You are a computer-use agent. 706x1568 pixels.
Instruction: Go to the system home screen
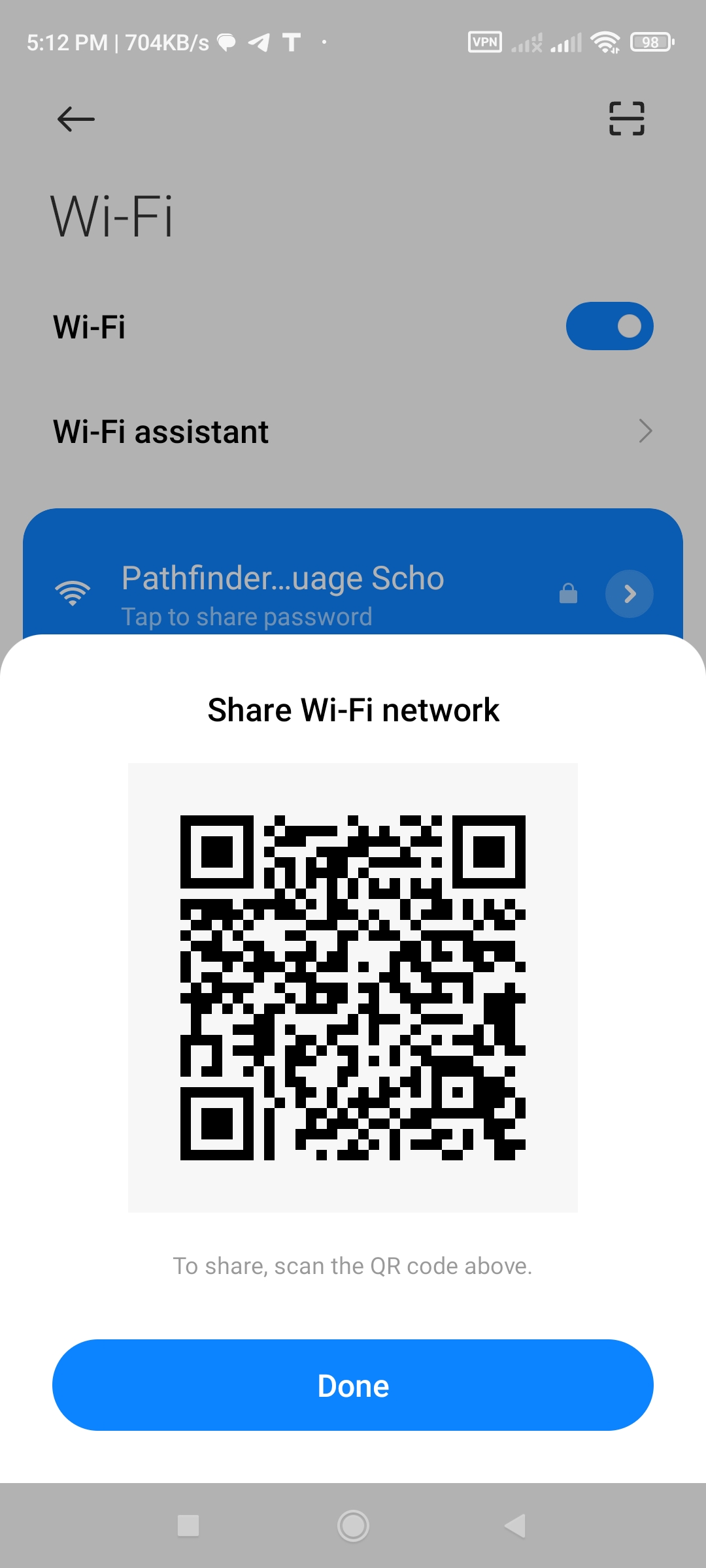pyautogui.click(x=353, y=1526)
